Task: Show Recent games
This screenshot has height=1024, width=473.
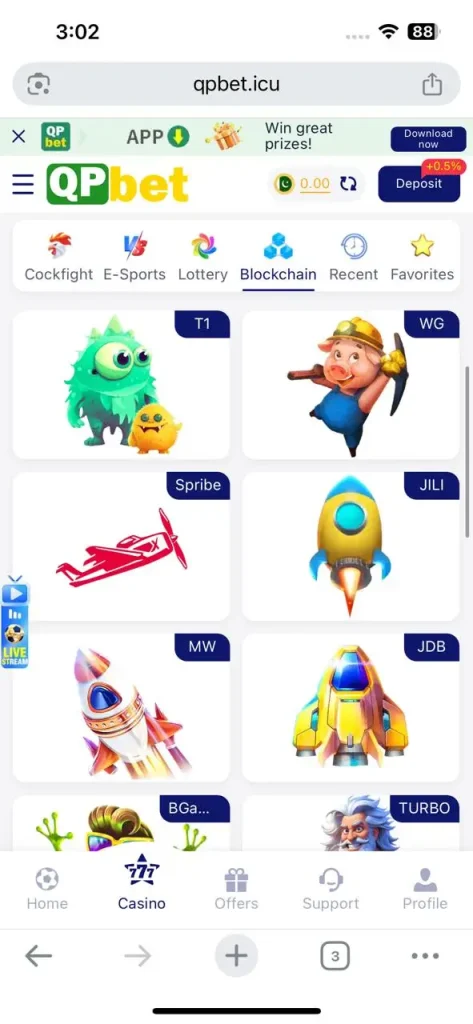Action: click(x=353, y=257)
